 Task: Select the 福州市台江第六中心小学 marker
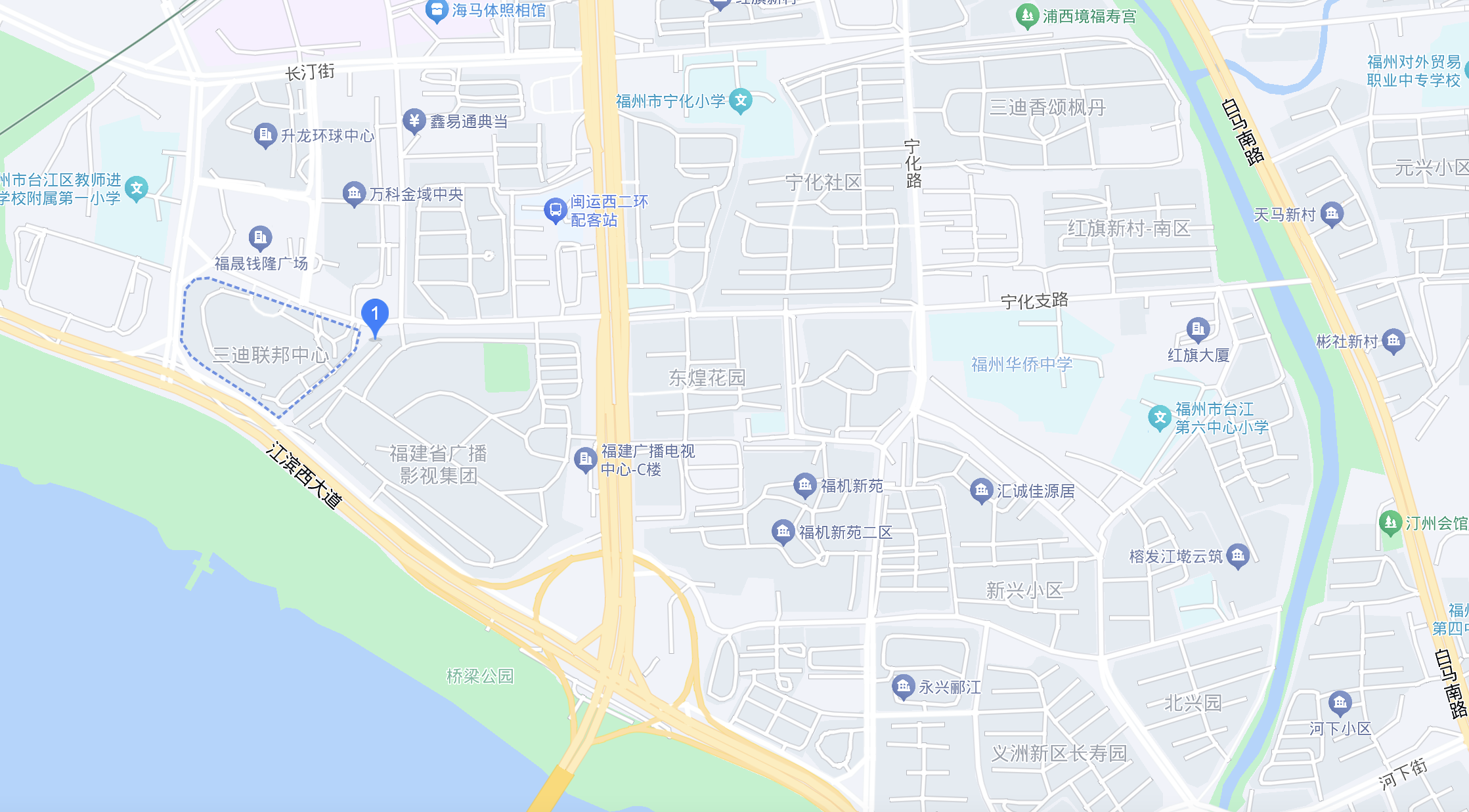click(x=1160, y=417)
